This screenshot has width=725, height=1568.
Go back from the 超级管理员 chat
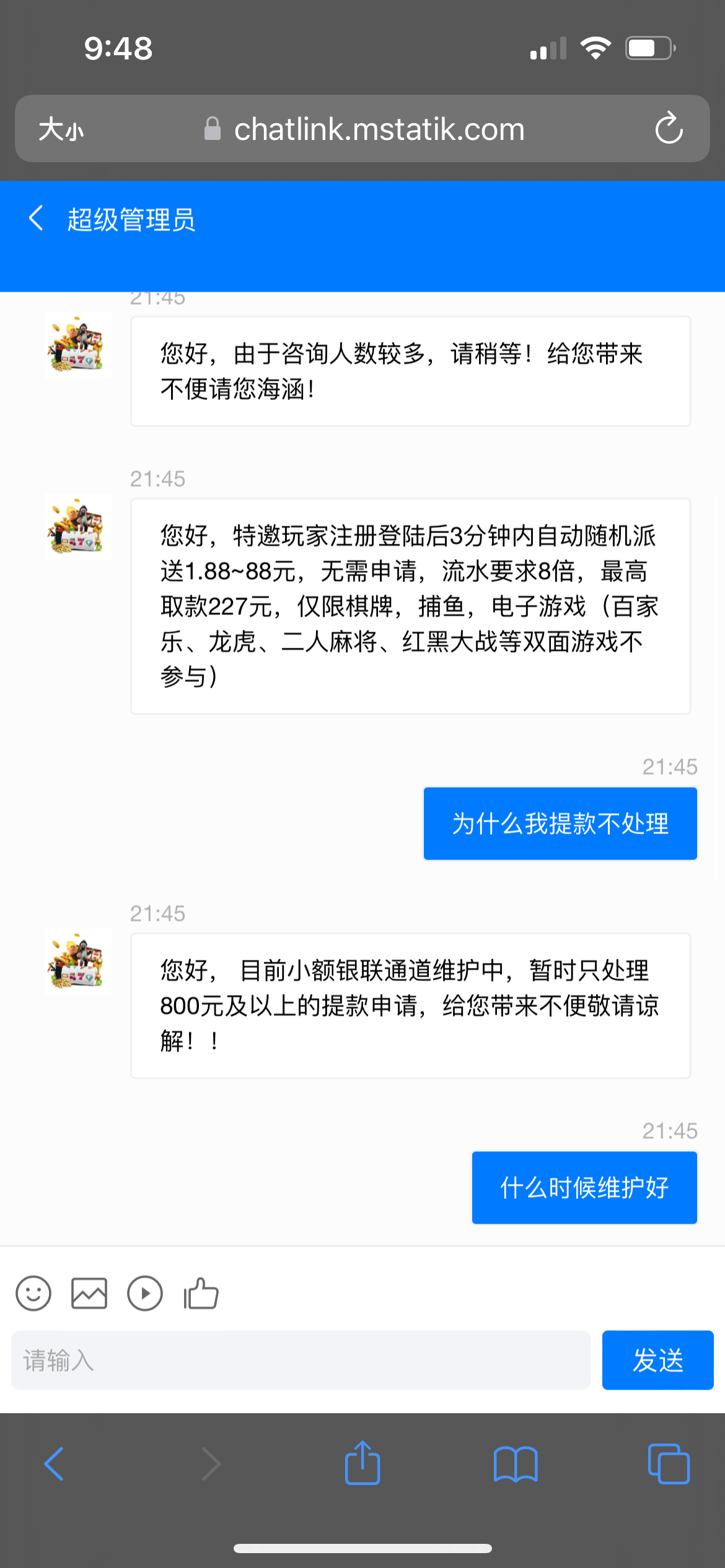click(x=36, y=219)
